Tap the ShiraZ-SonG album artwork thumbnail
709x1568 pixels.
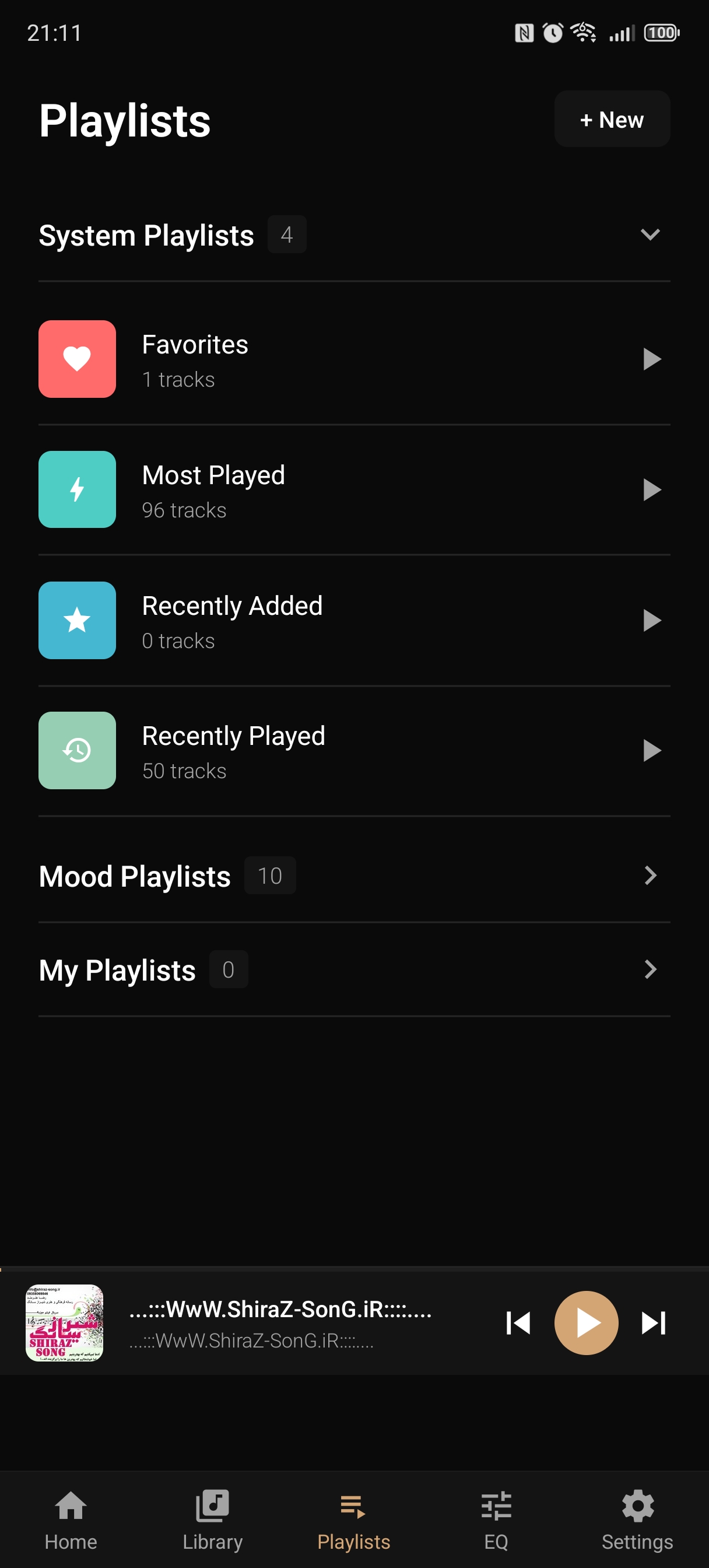66,1322
